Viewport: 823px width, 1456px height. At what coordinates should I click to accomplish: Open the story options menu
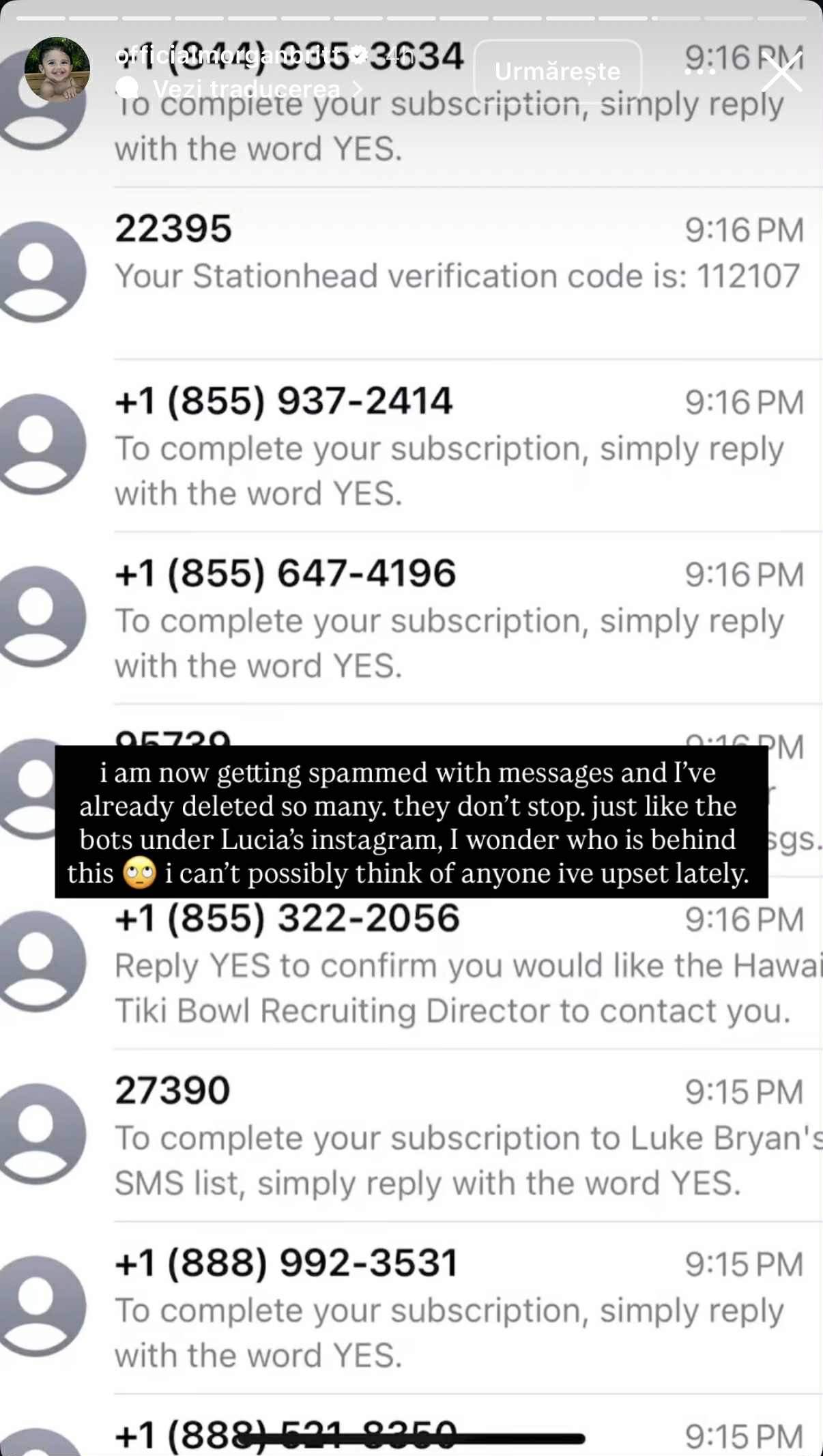(700, 72)
